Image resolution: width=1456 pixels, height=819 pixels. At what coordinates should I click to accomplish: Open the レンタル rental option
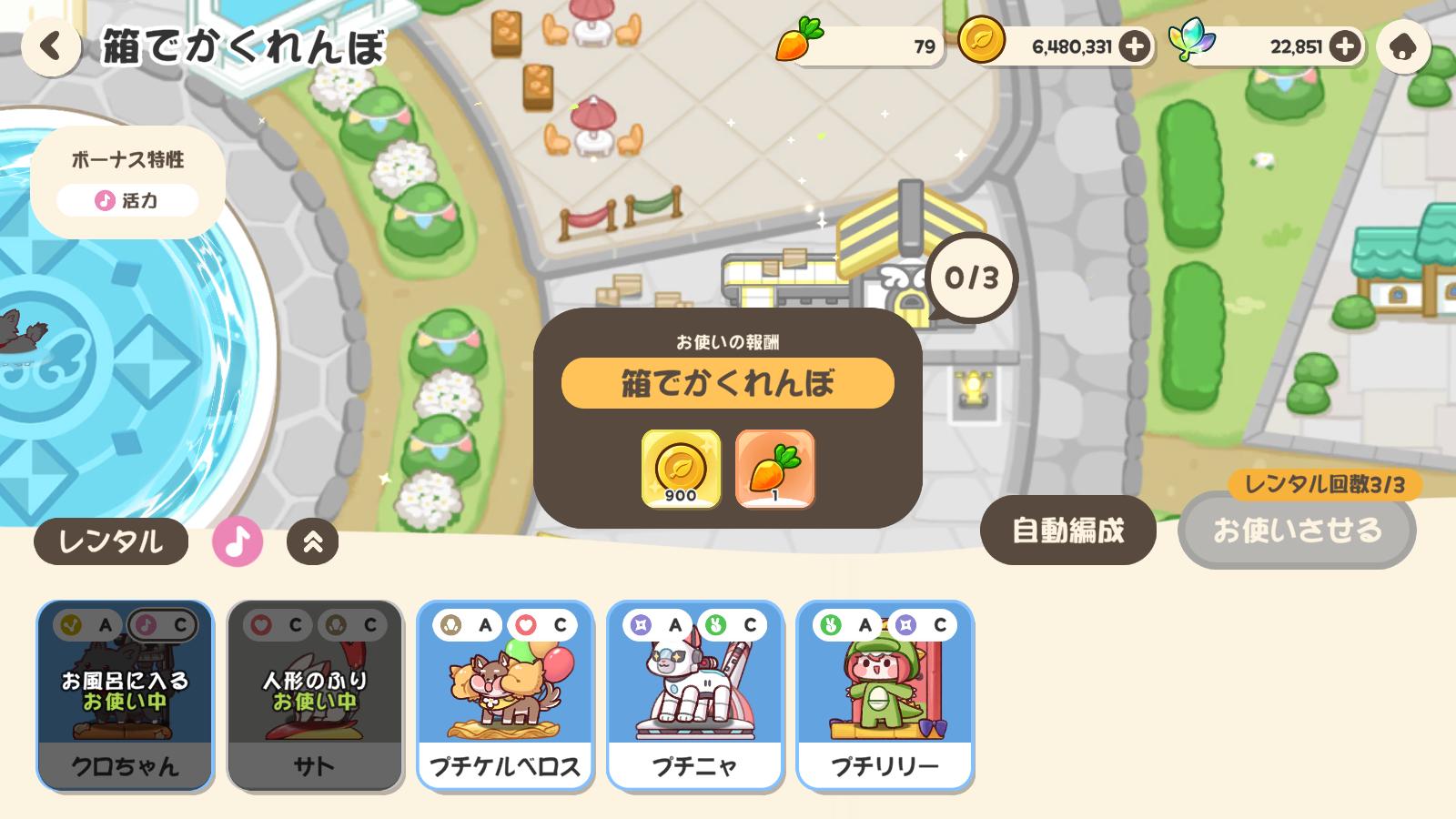[x=111, y=542]
